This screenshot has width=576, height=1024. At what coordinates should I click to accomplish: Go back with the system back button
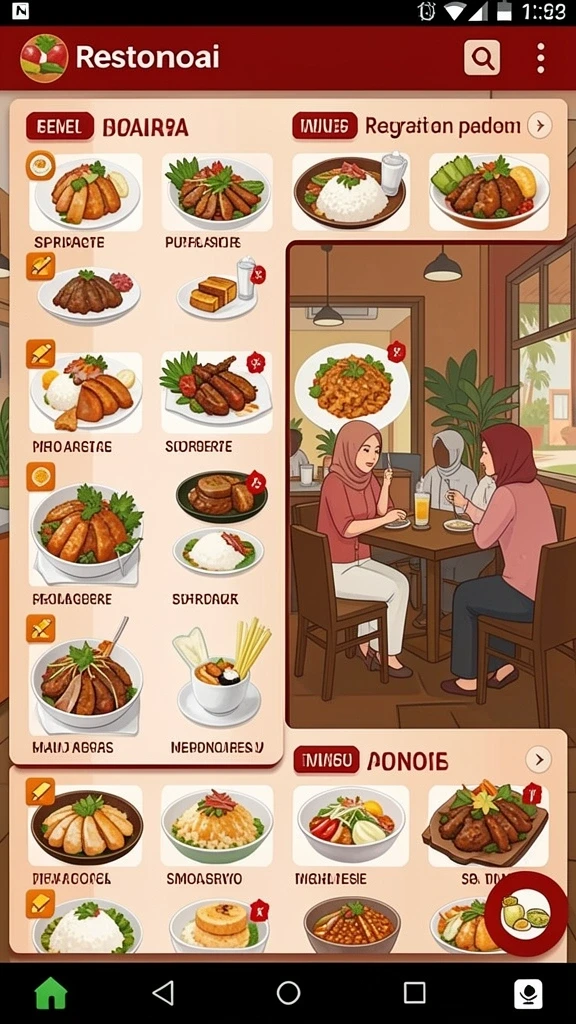163,993
